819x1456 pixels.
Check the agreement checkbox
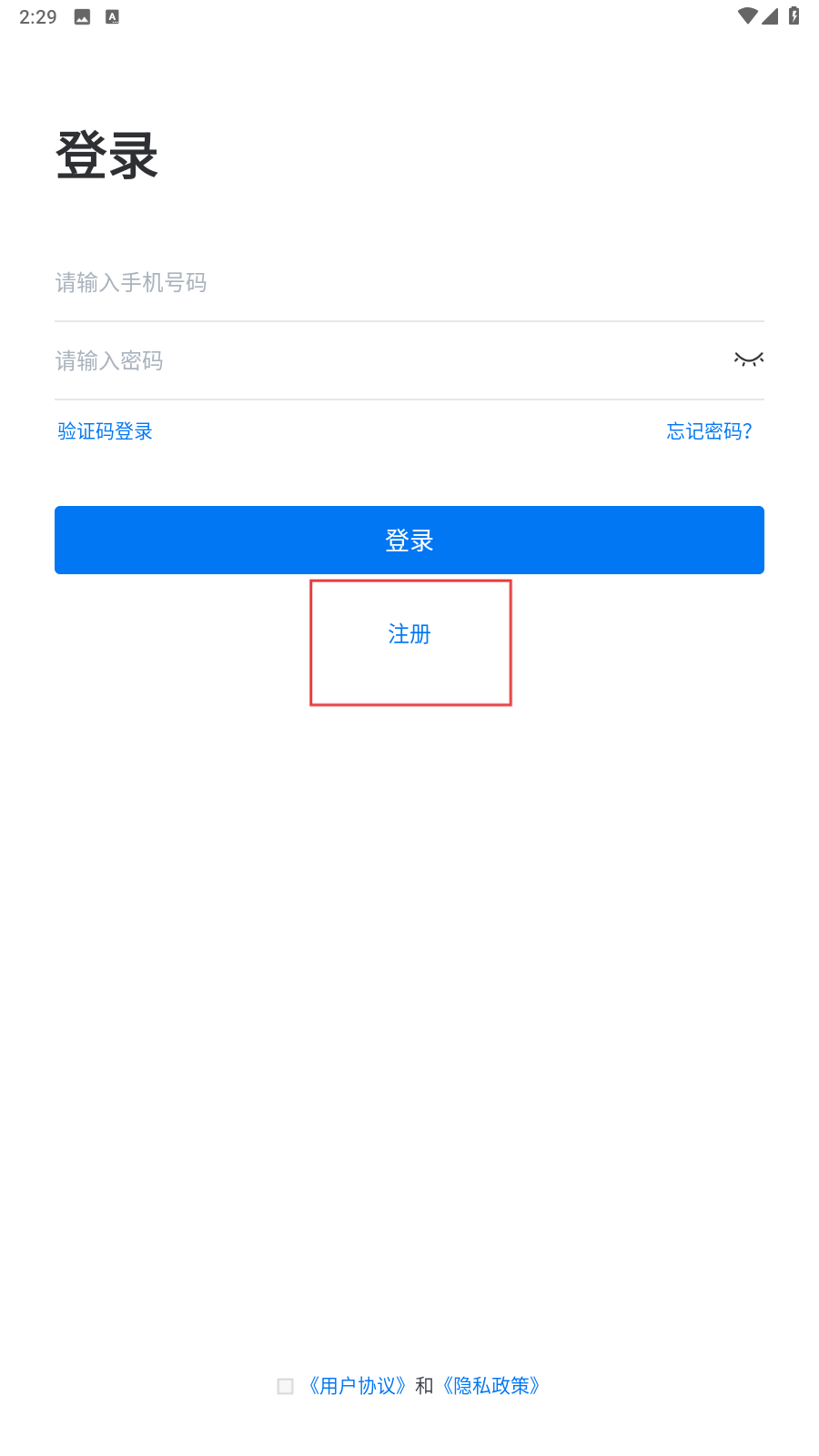[x=286, y=1386]
